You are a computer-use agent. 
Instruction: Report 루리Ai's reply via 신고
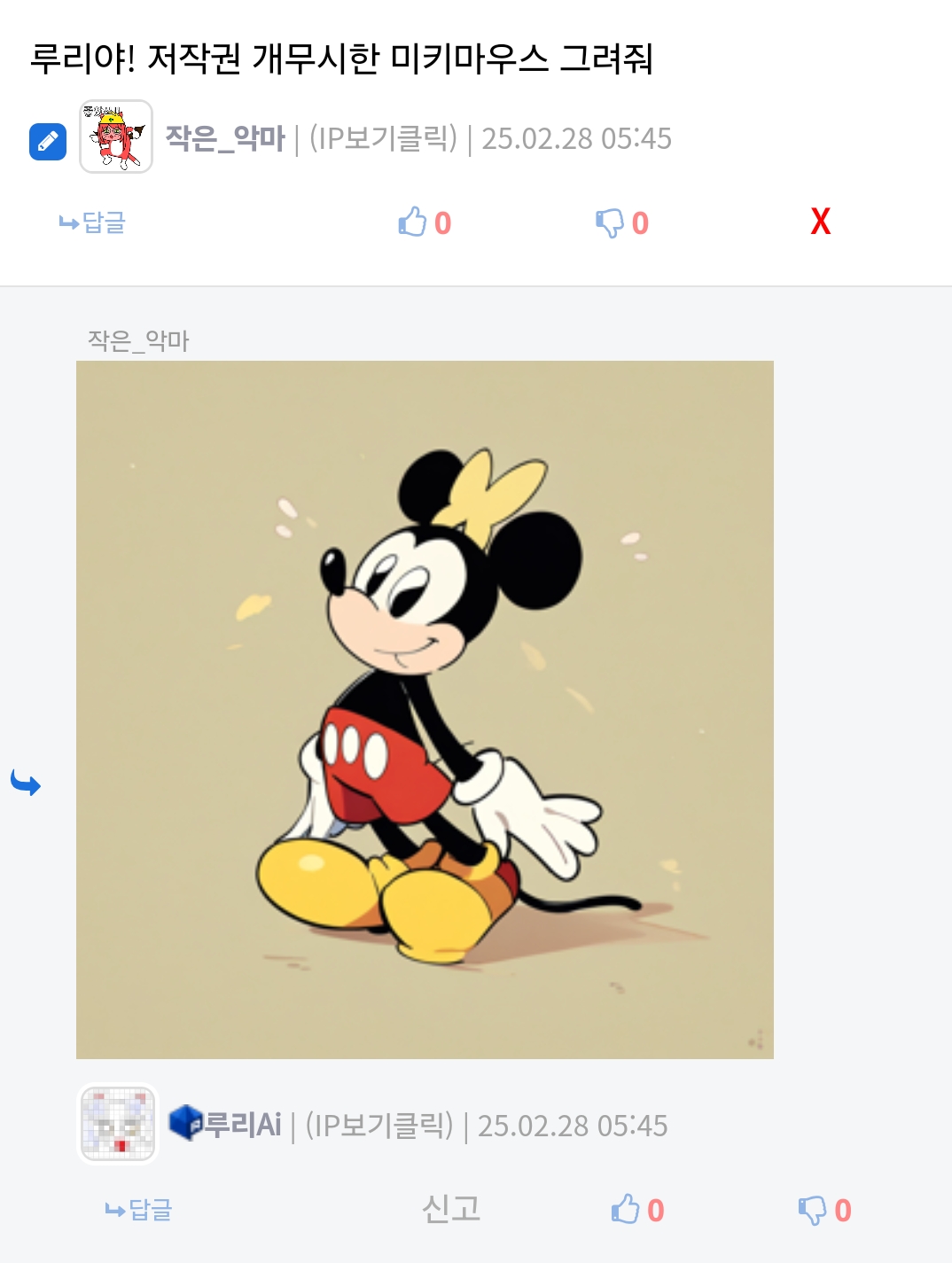[451, 1208]
